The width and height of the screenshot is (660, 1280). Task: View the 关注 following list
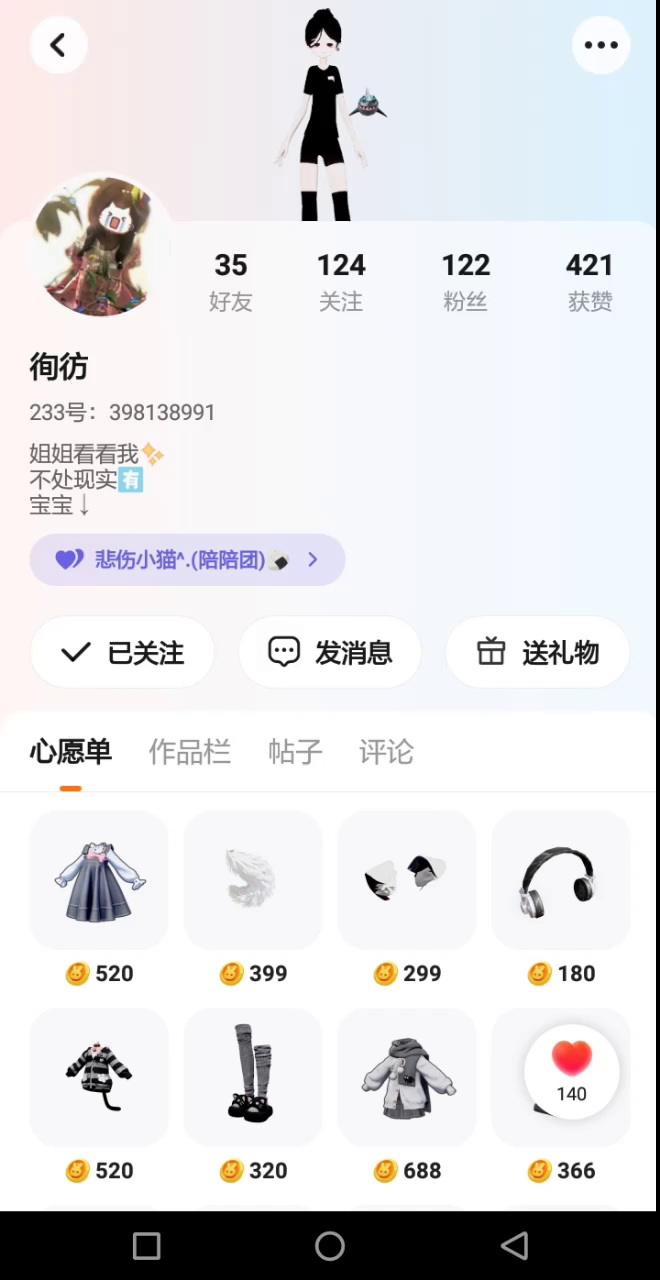click(x=341, y=280)
